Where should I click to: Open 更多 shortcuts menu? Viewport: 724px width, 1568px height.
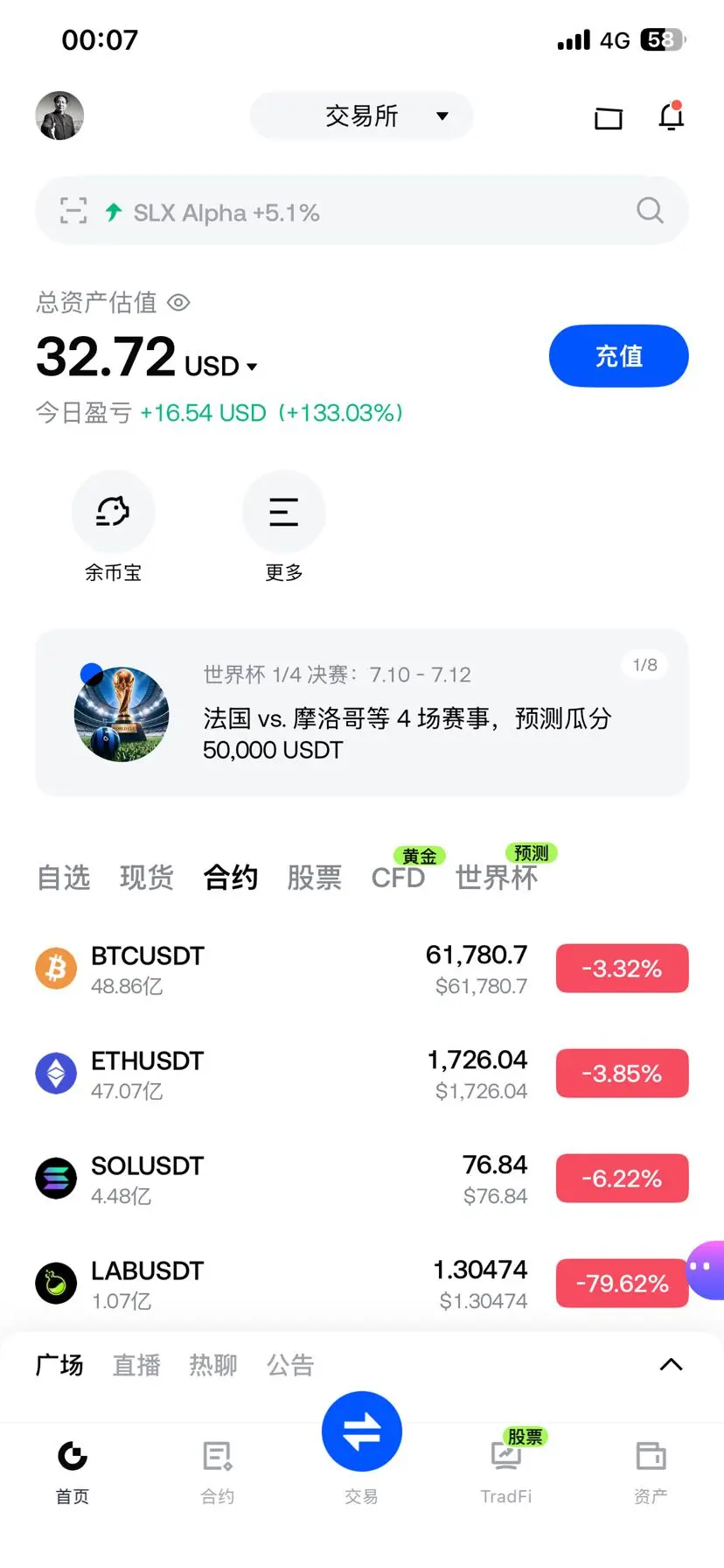coord(284,527)
